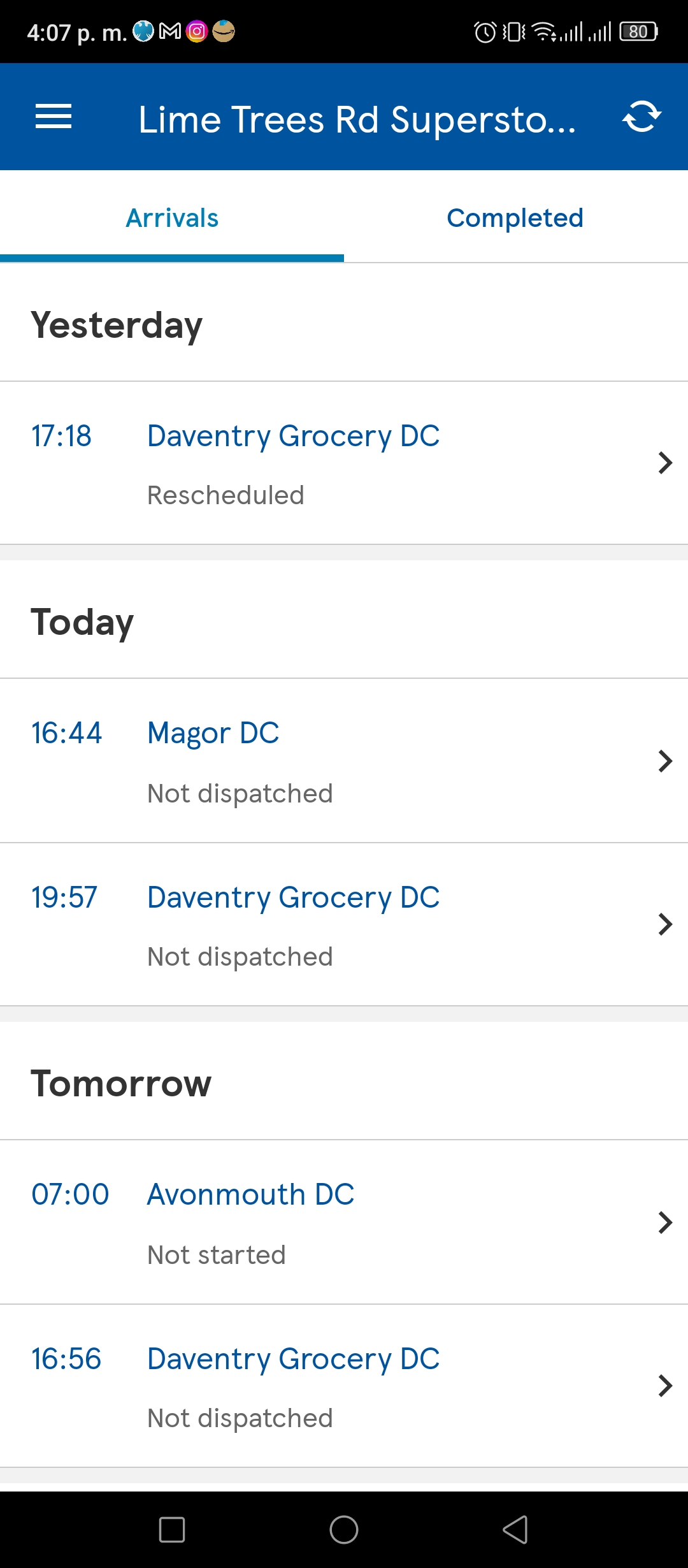The image size is (688, 1568).
Task: Open tomorrow's 07:00 Avonmouth DC arrival
Action: pos(344,1223)
